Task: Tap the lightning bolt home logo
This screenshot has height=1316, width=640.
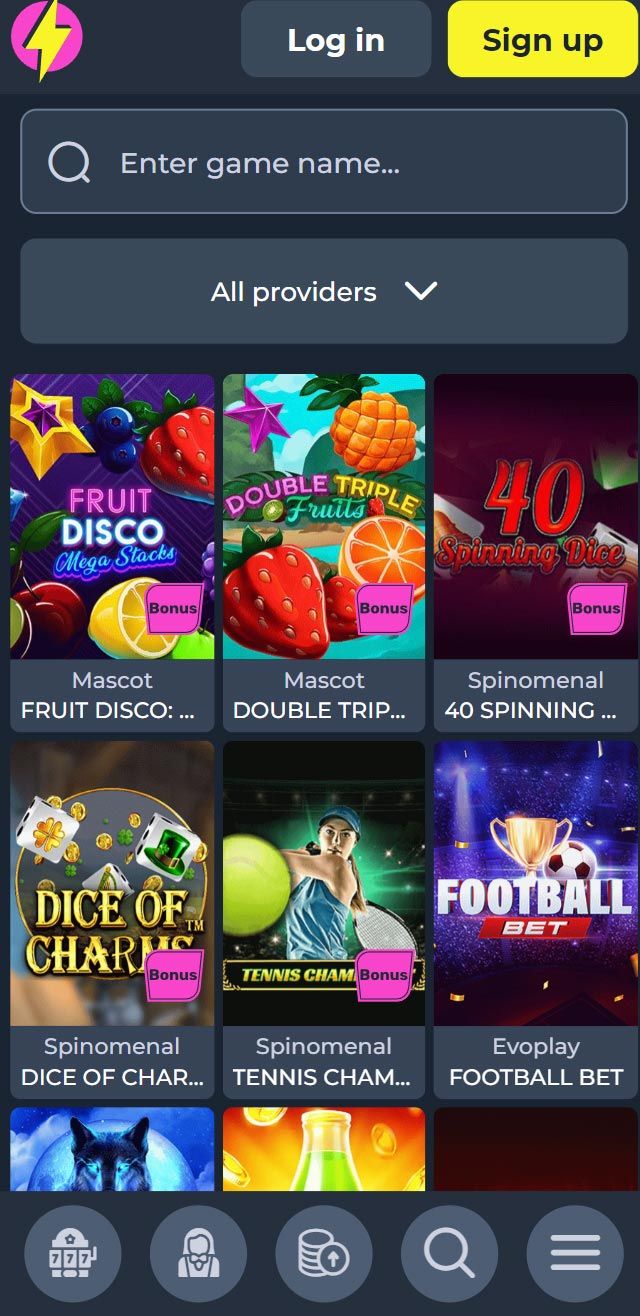Action: click(46, 40)
